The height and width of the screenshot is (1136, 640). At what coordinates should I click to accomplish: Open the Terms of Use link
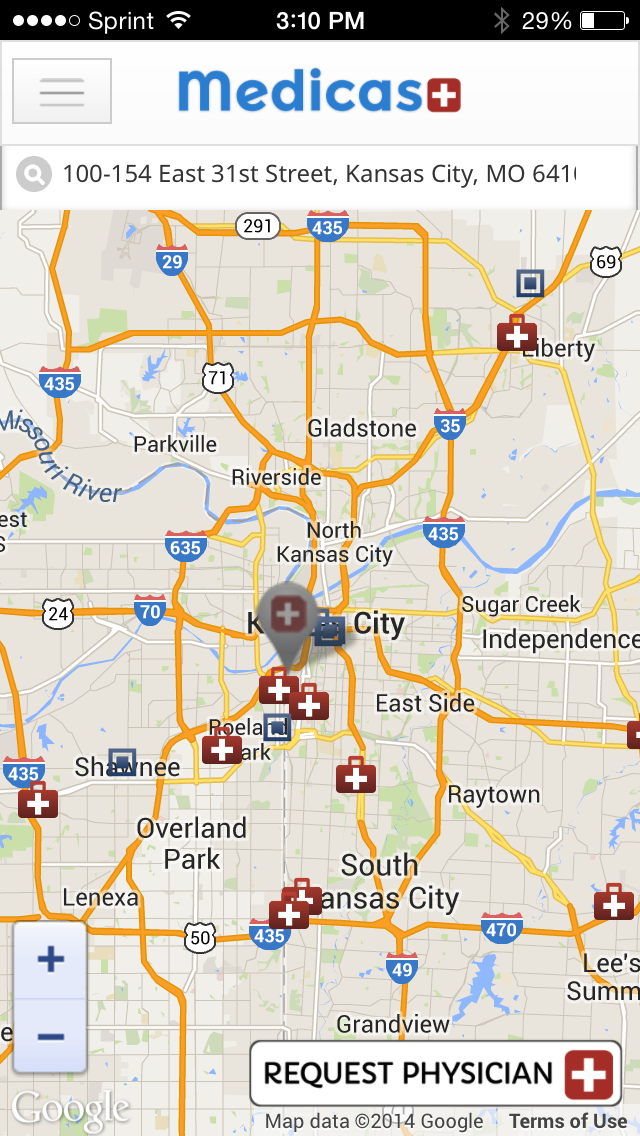coord(568,1121)
